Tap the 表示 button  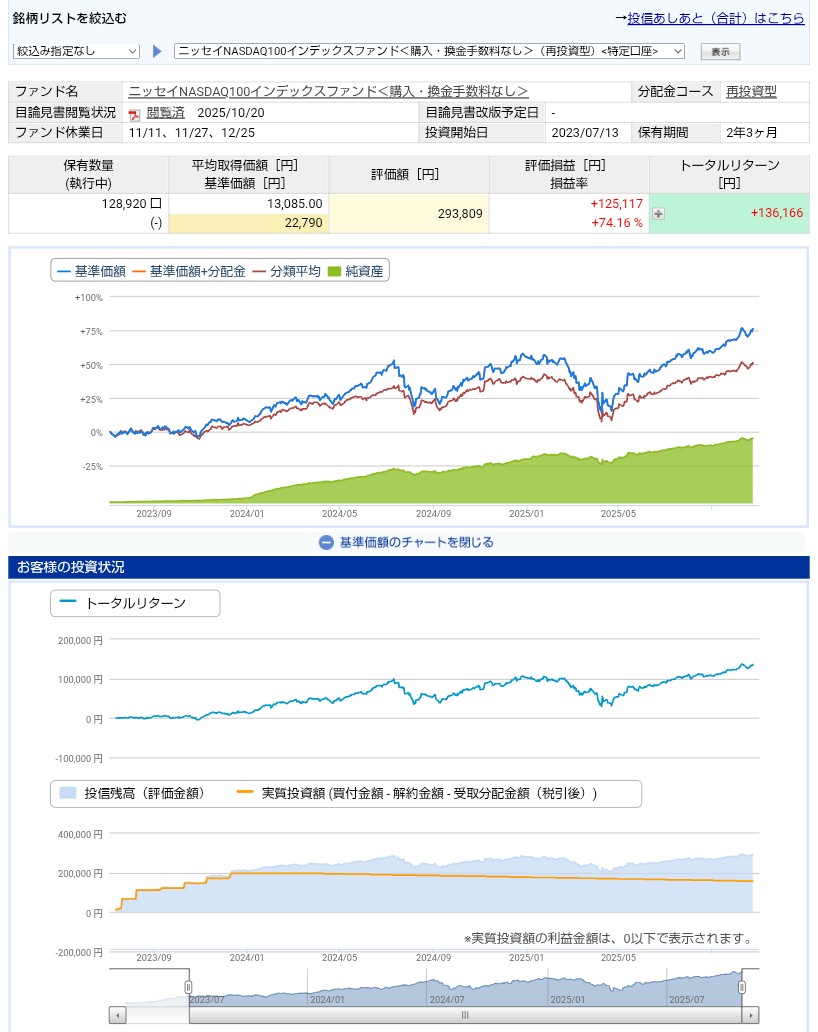[720, 52]
